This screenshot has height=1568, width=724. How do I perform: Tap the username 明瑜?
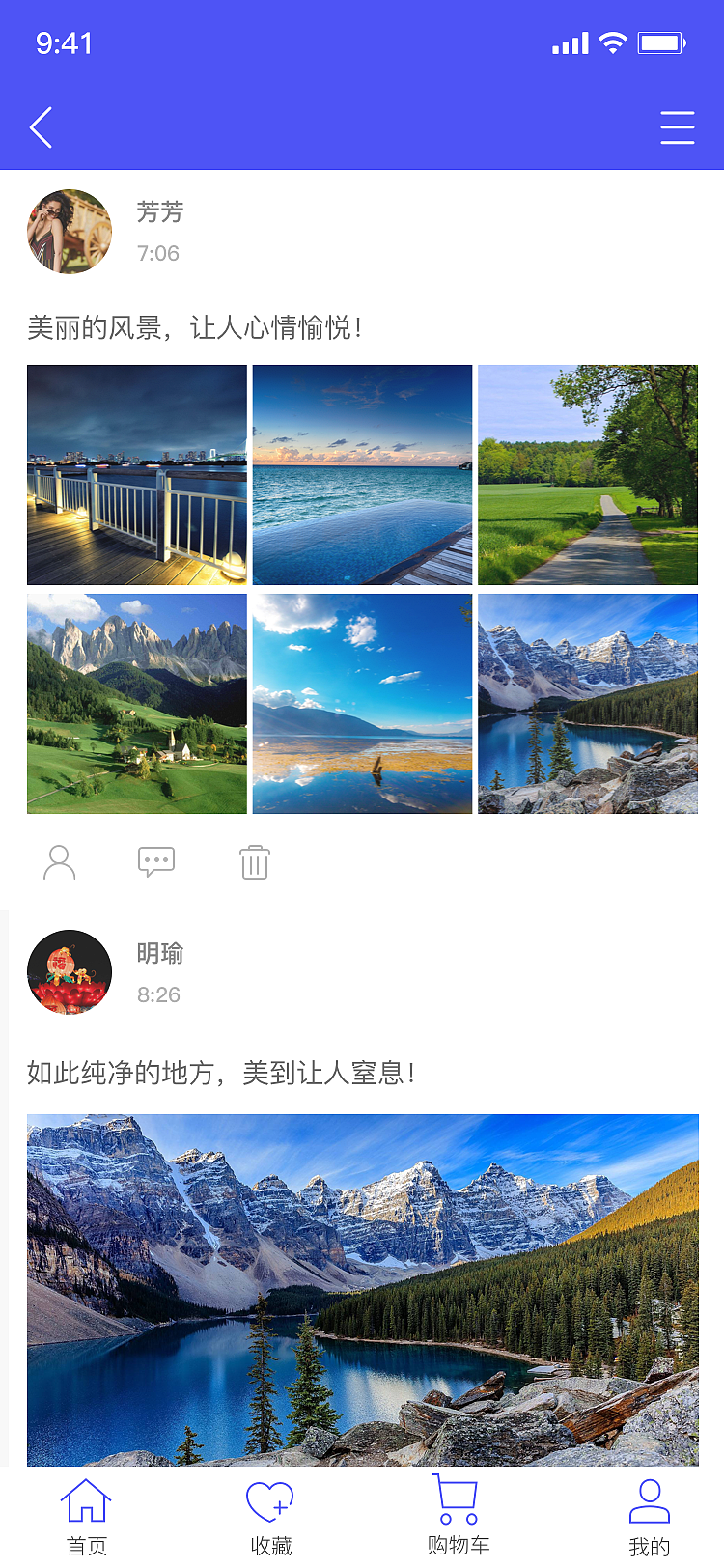tap(157, 954)
